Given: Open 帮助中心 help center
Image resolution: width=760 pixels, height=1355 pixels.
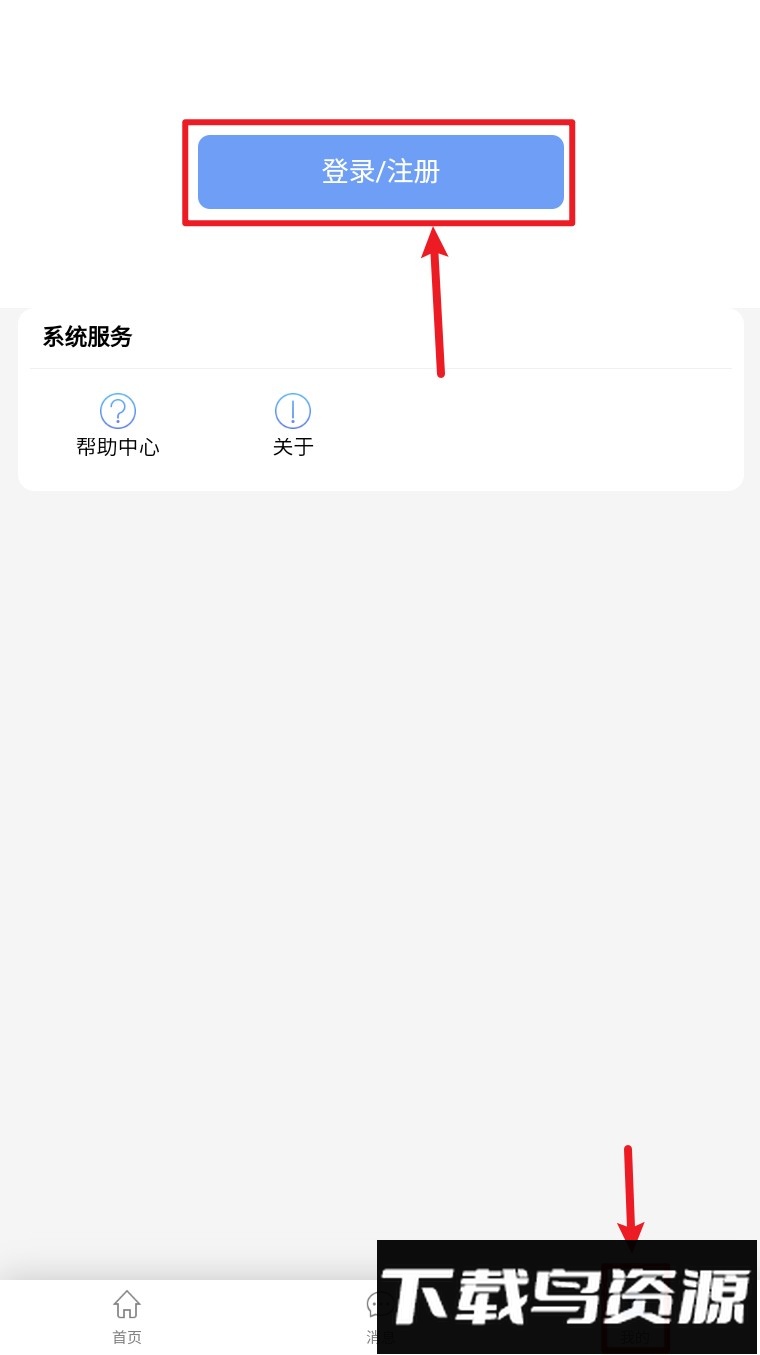Looking at the screenshot, I should coord(118,425).
